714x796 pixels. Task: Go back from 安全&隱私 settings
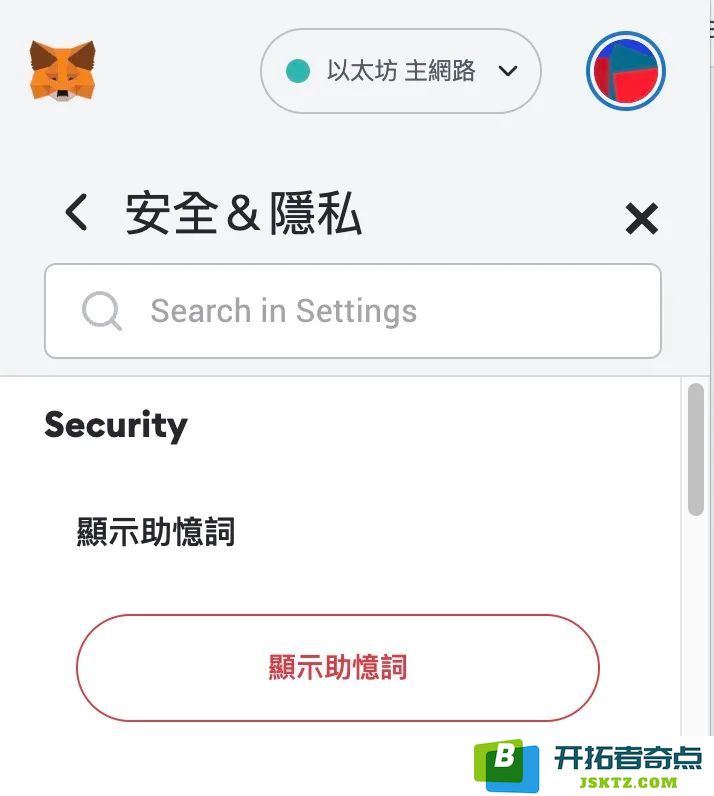click(76, 213)
